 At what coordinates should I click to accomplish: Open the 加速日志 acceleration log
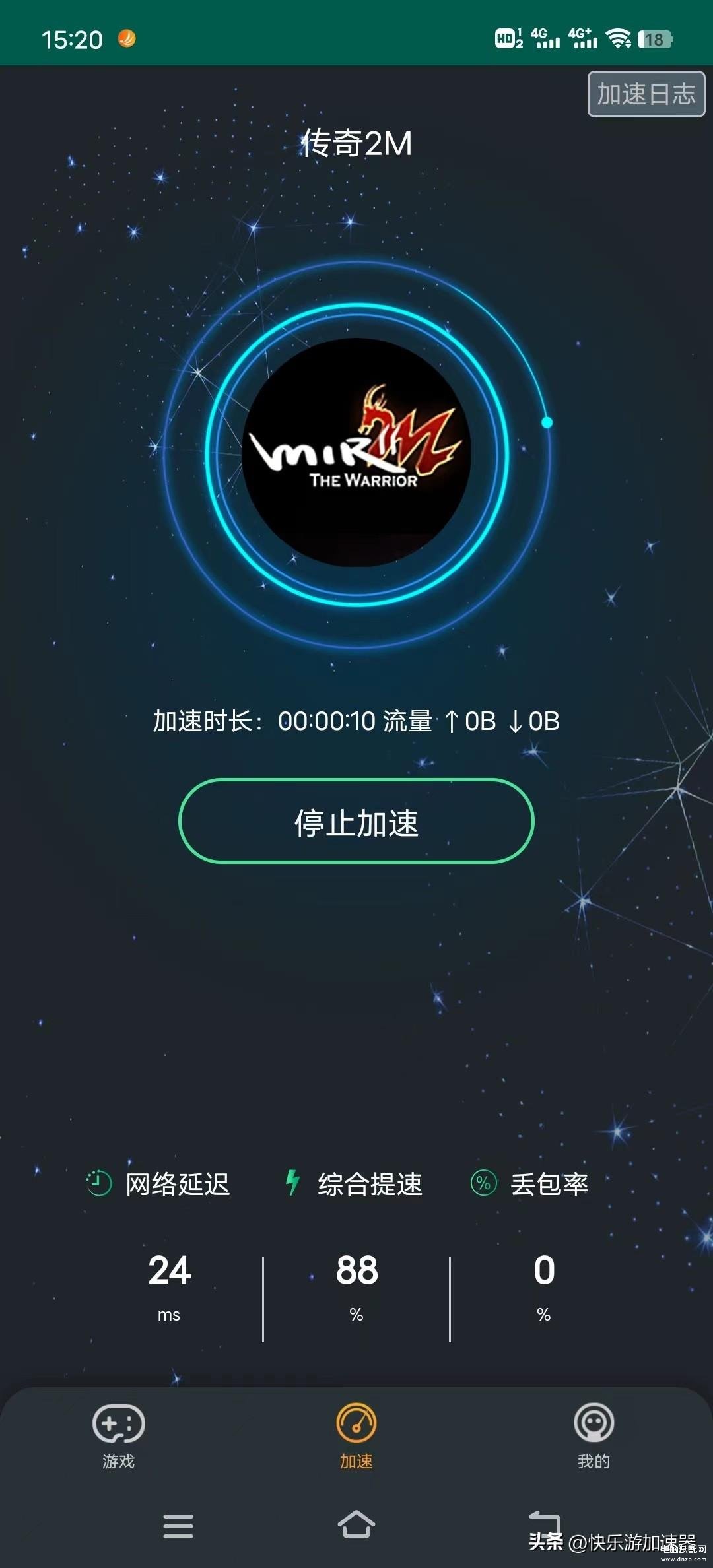point(646,94)
